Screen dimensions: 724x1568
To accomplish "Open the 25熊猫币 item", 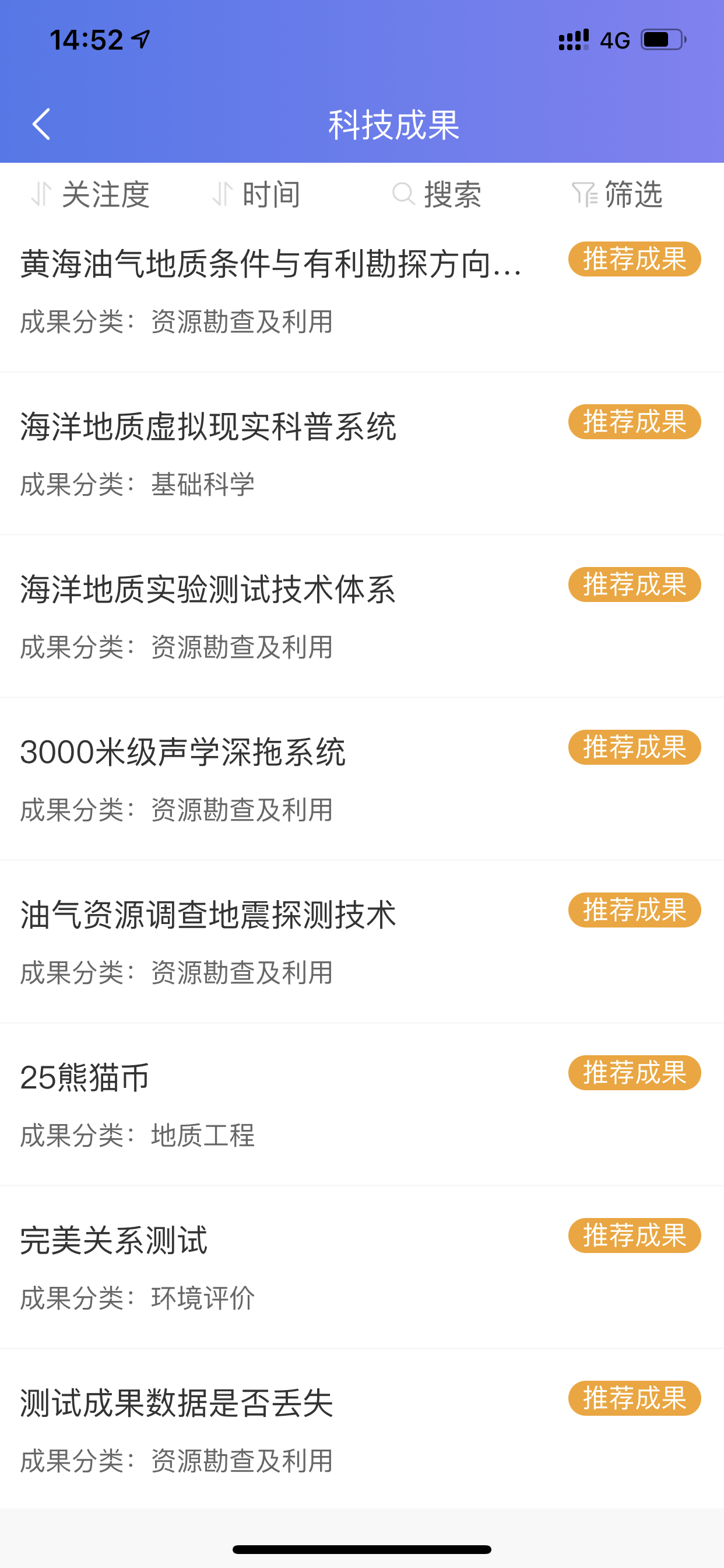I will 362,1104.
